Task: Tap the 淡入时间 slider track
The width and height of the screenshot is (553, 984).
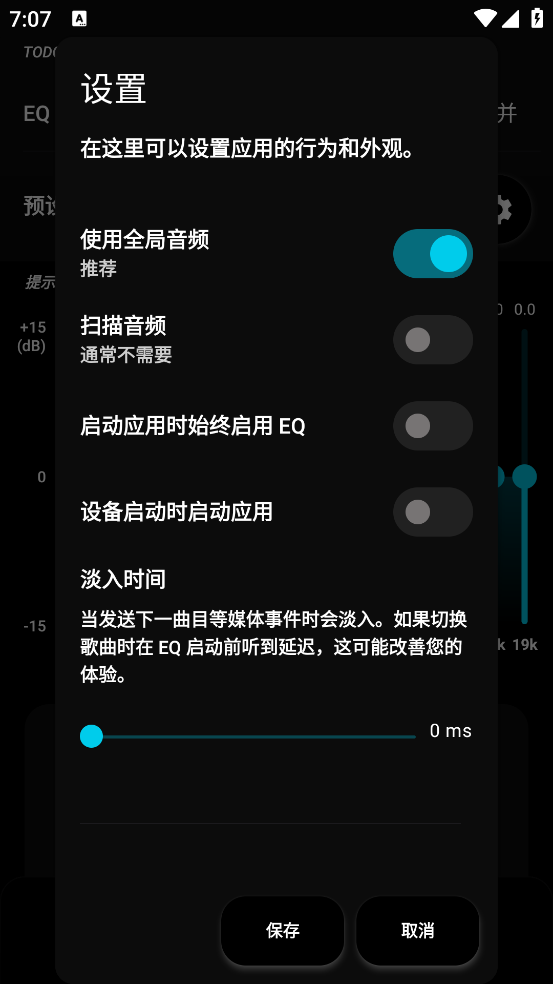Action: pos(249,736)
